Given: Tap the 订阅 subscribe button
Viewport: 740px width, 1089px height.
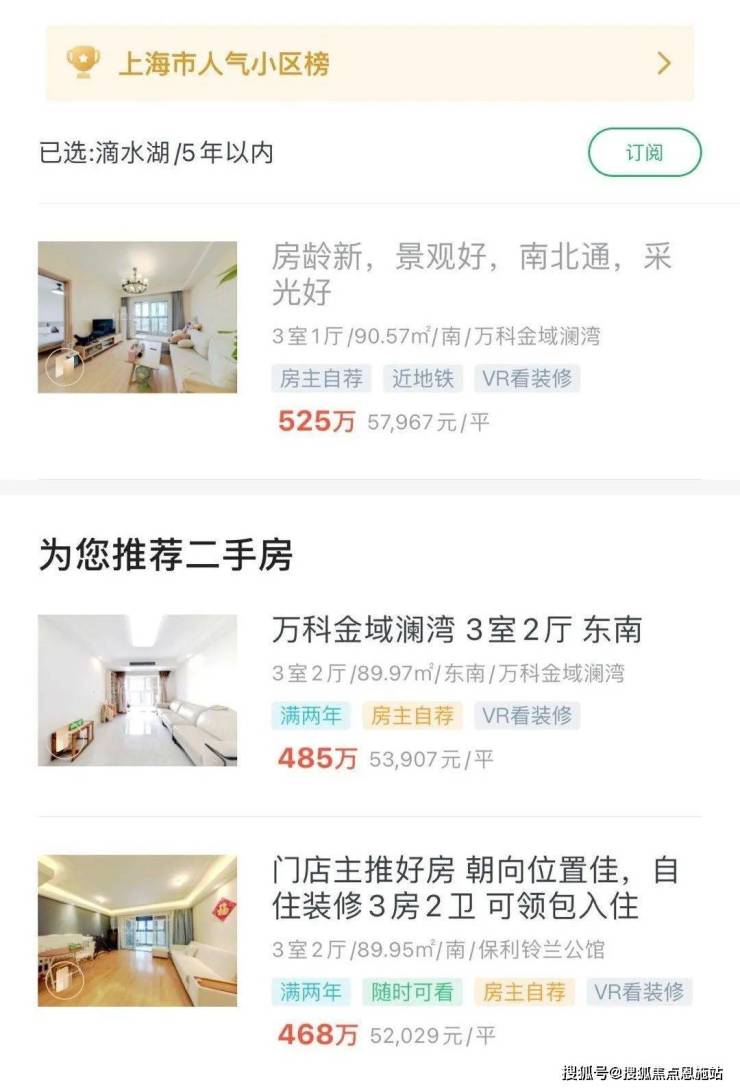Looking at the screenshot, I should click(644, 153).
